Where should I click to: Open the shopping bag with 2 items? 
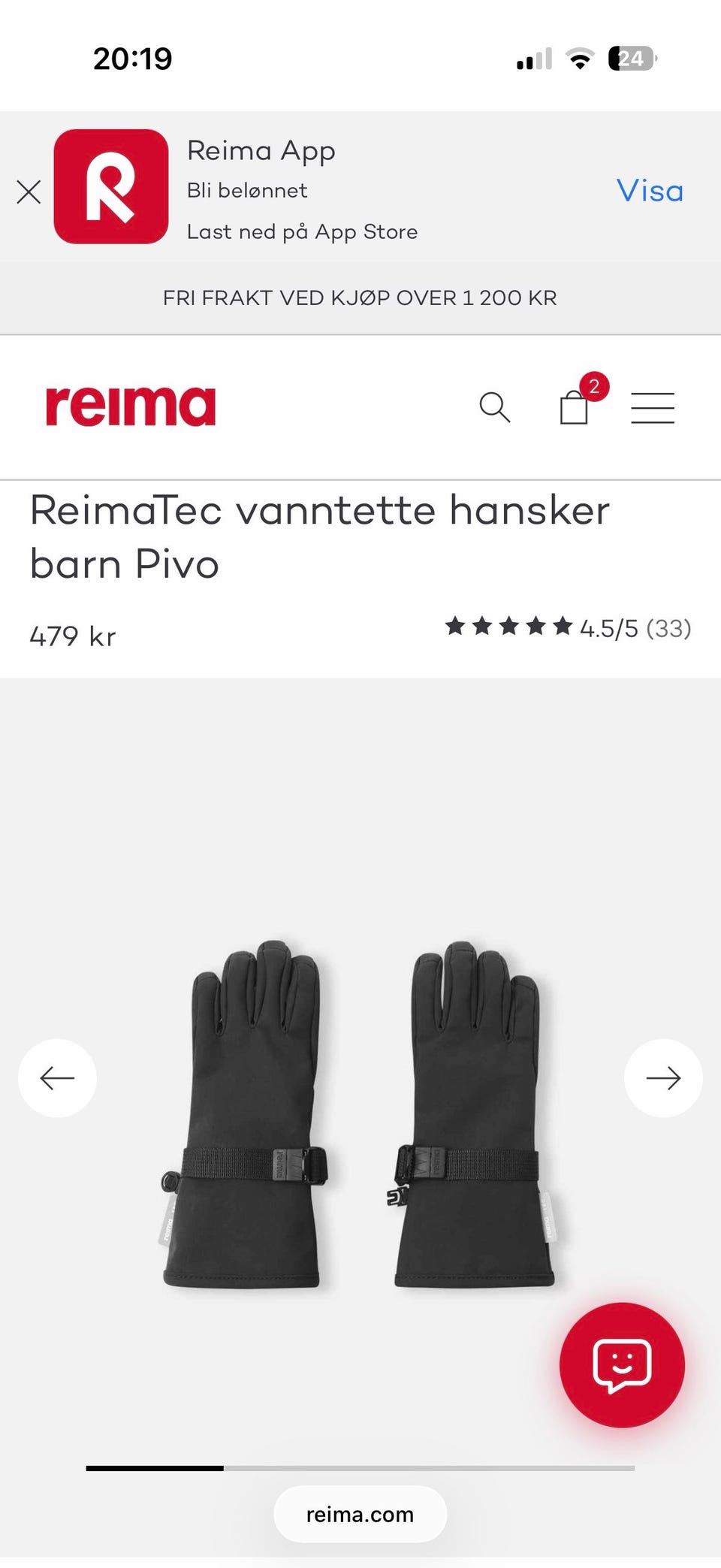(x=575, y=407)
